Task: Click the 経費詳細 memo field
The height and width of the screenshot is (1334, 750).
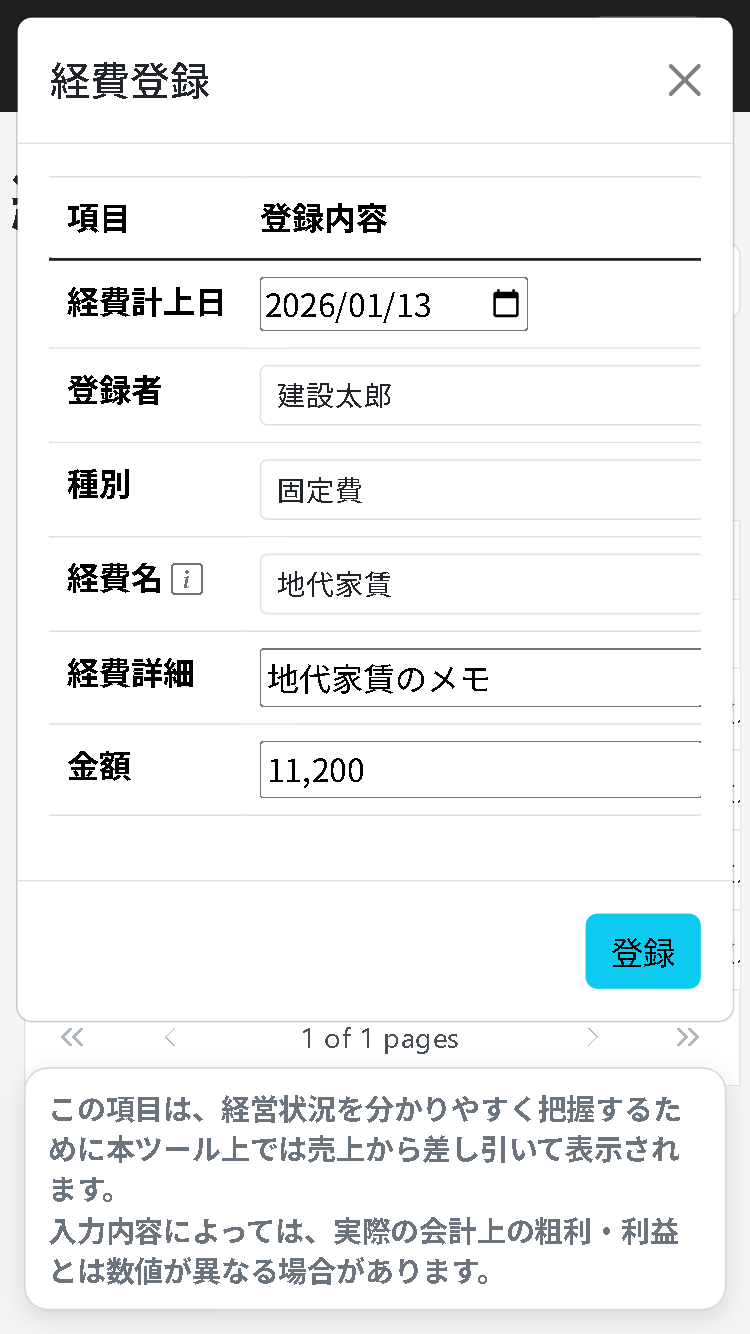Action: pyautogui.click(x=480, y=678)
